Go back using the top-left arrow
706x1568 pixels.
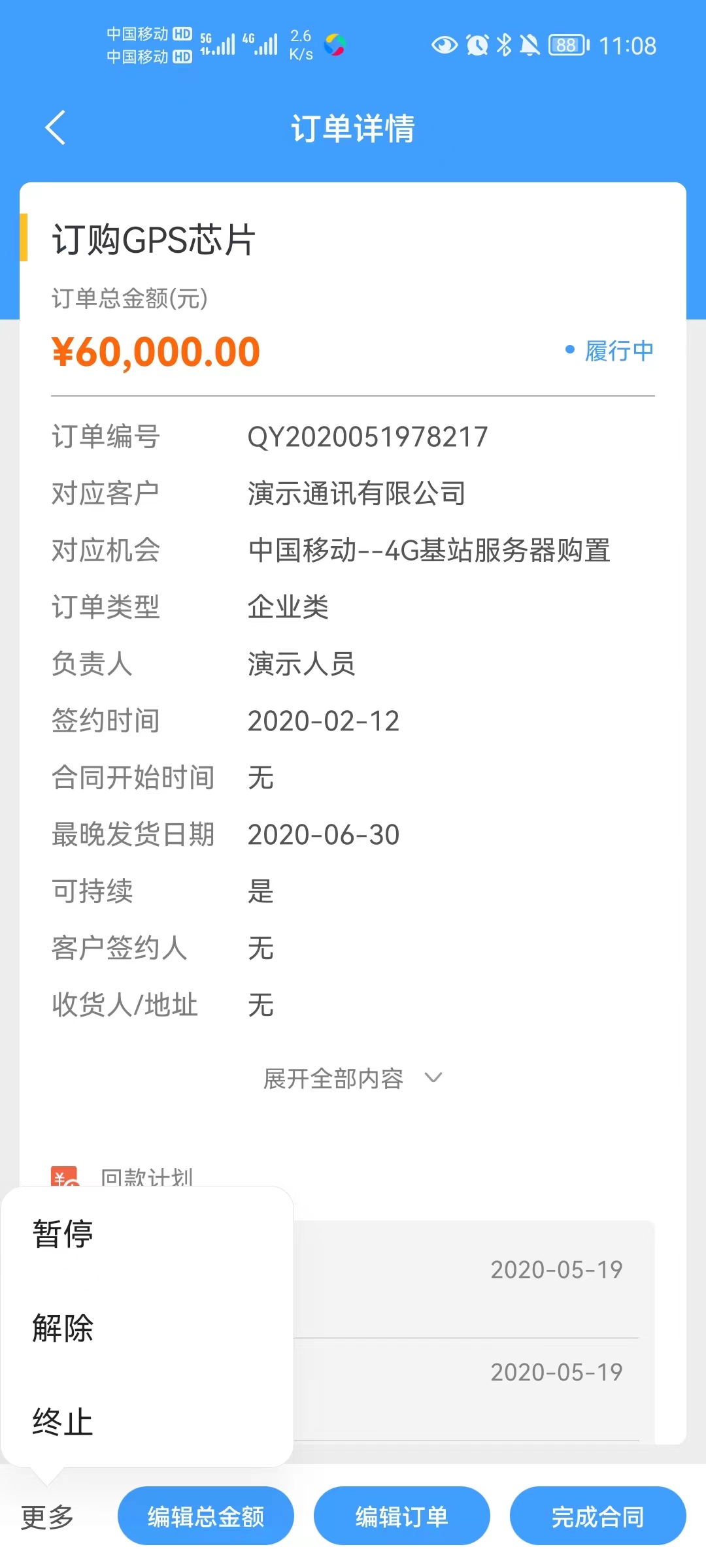(x=56, y=127)
